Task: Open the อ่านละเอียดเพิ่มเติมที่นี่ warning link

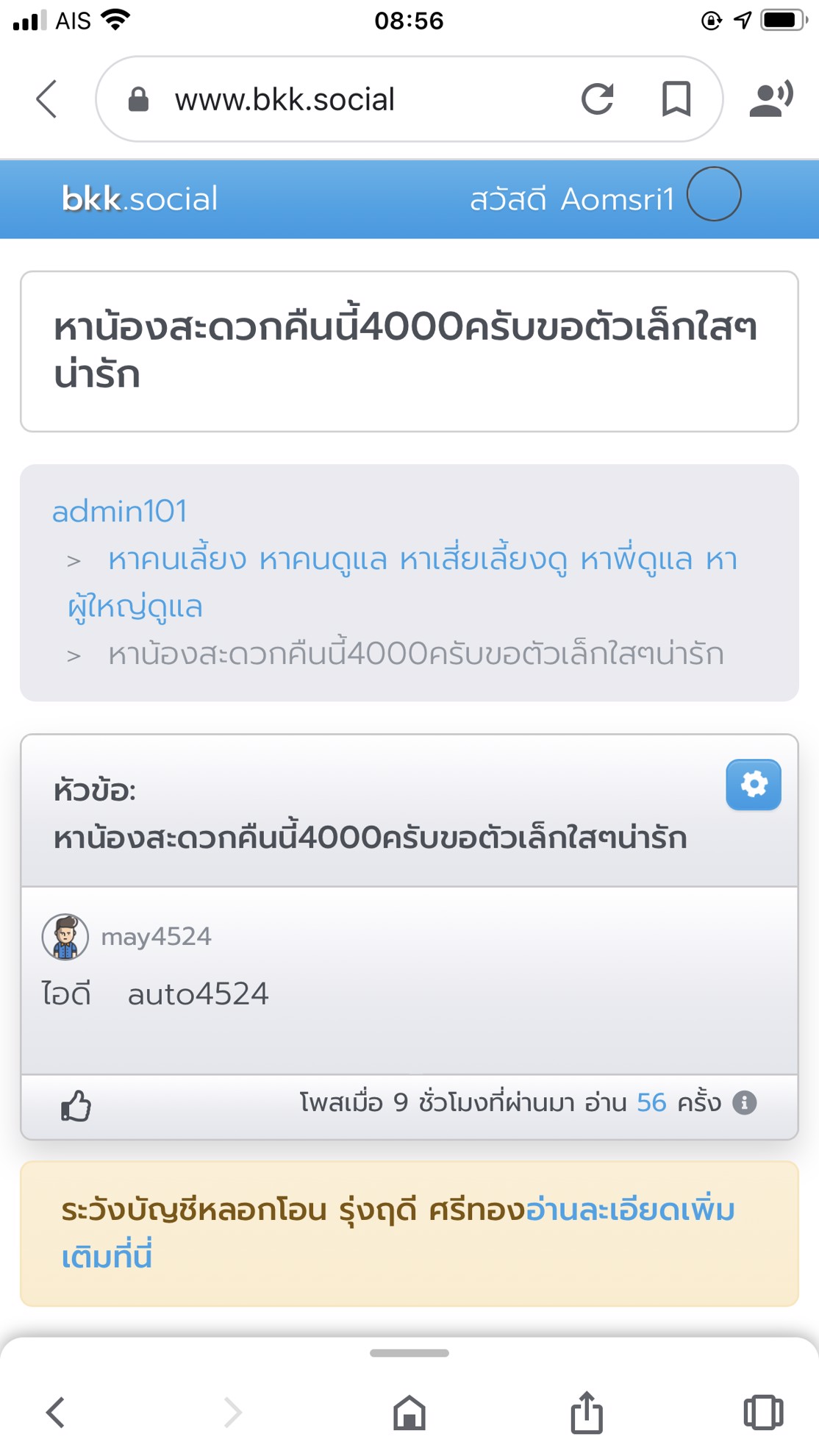Action: 629,1210
